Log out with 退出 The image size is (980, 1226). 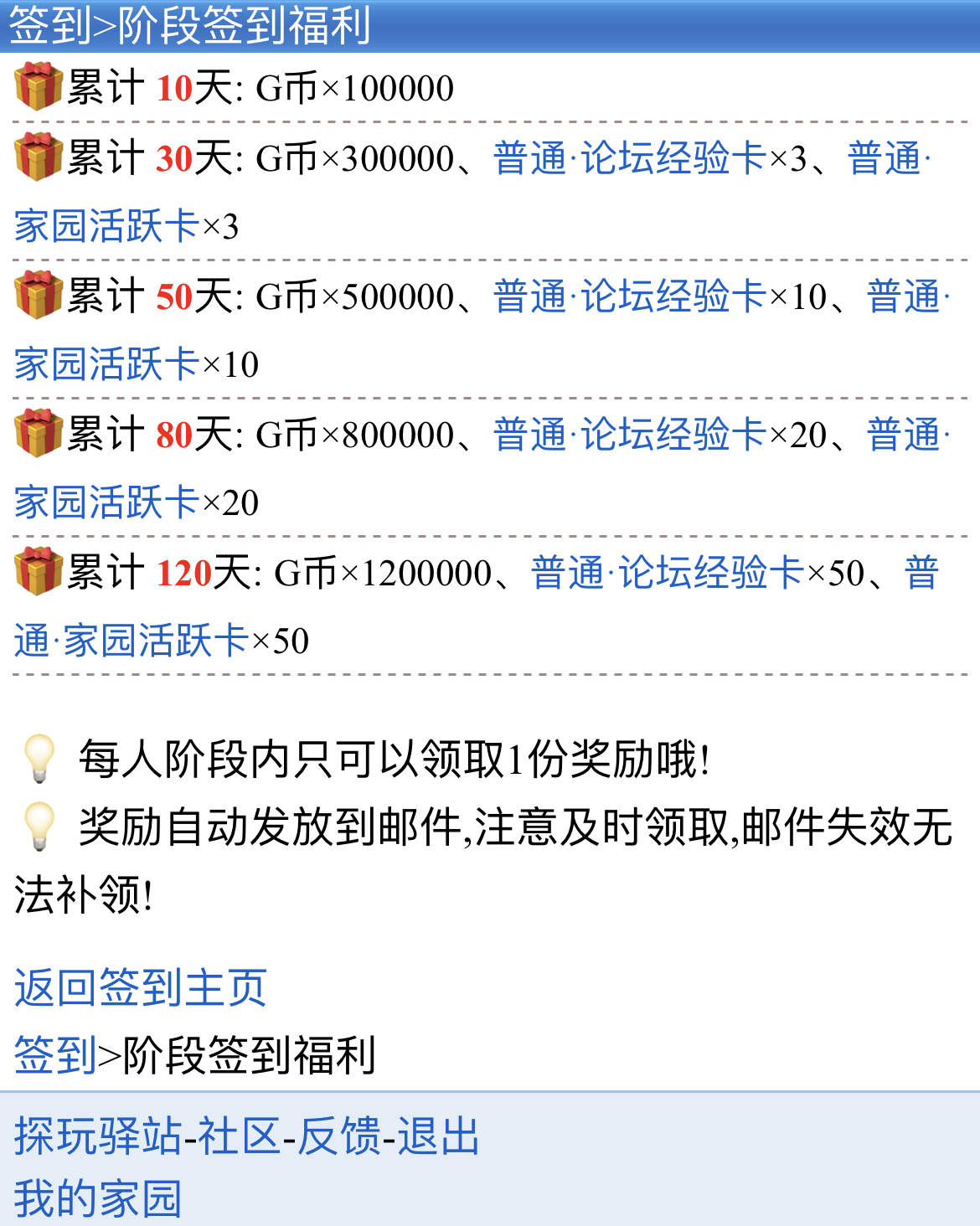coord(437,1136)
